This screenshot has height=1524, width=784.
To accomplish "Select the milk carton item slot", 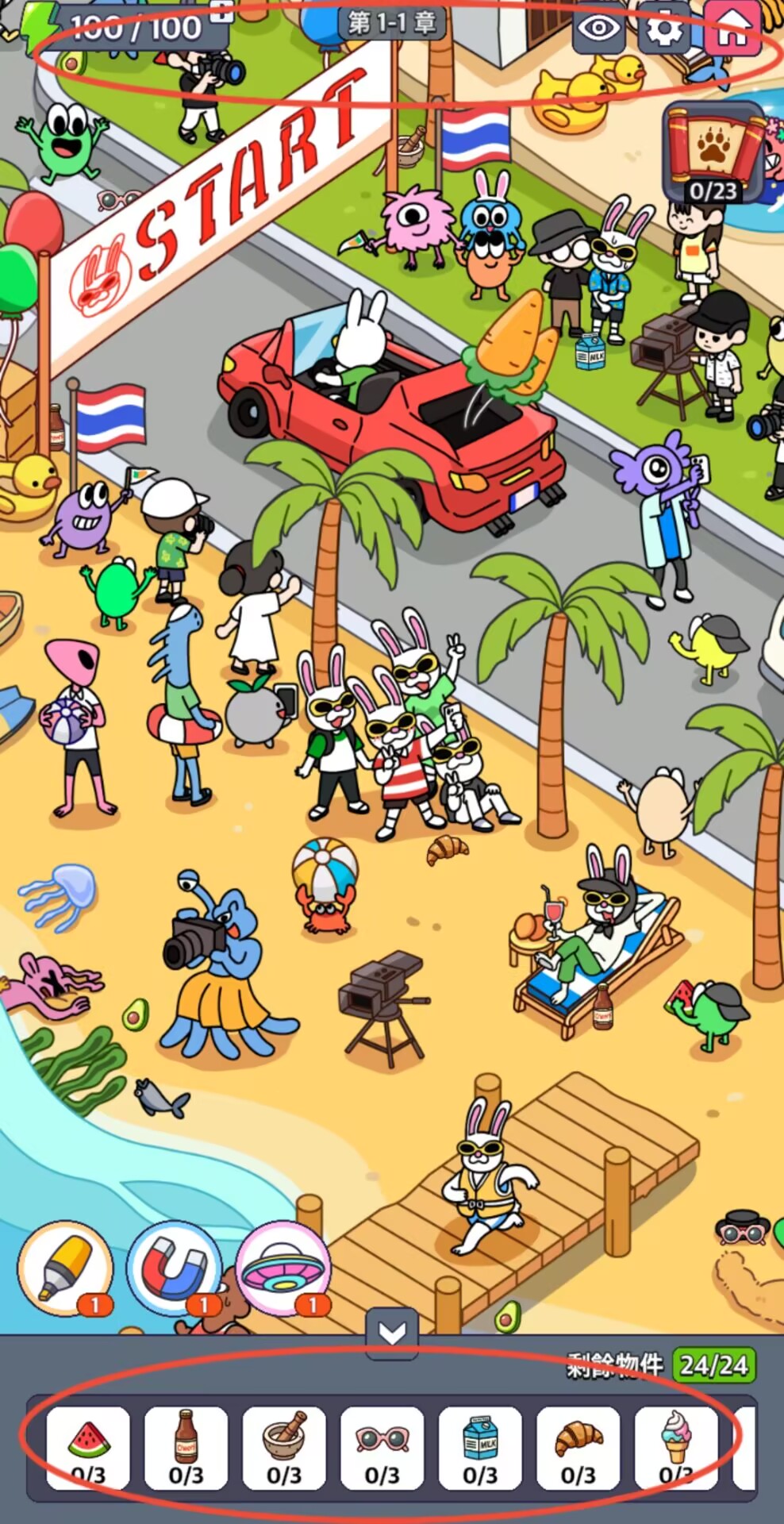I will click(480, 1447).
